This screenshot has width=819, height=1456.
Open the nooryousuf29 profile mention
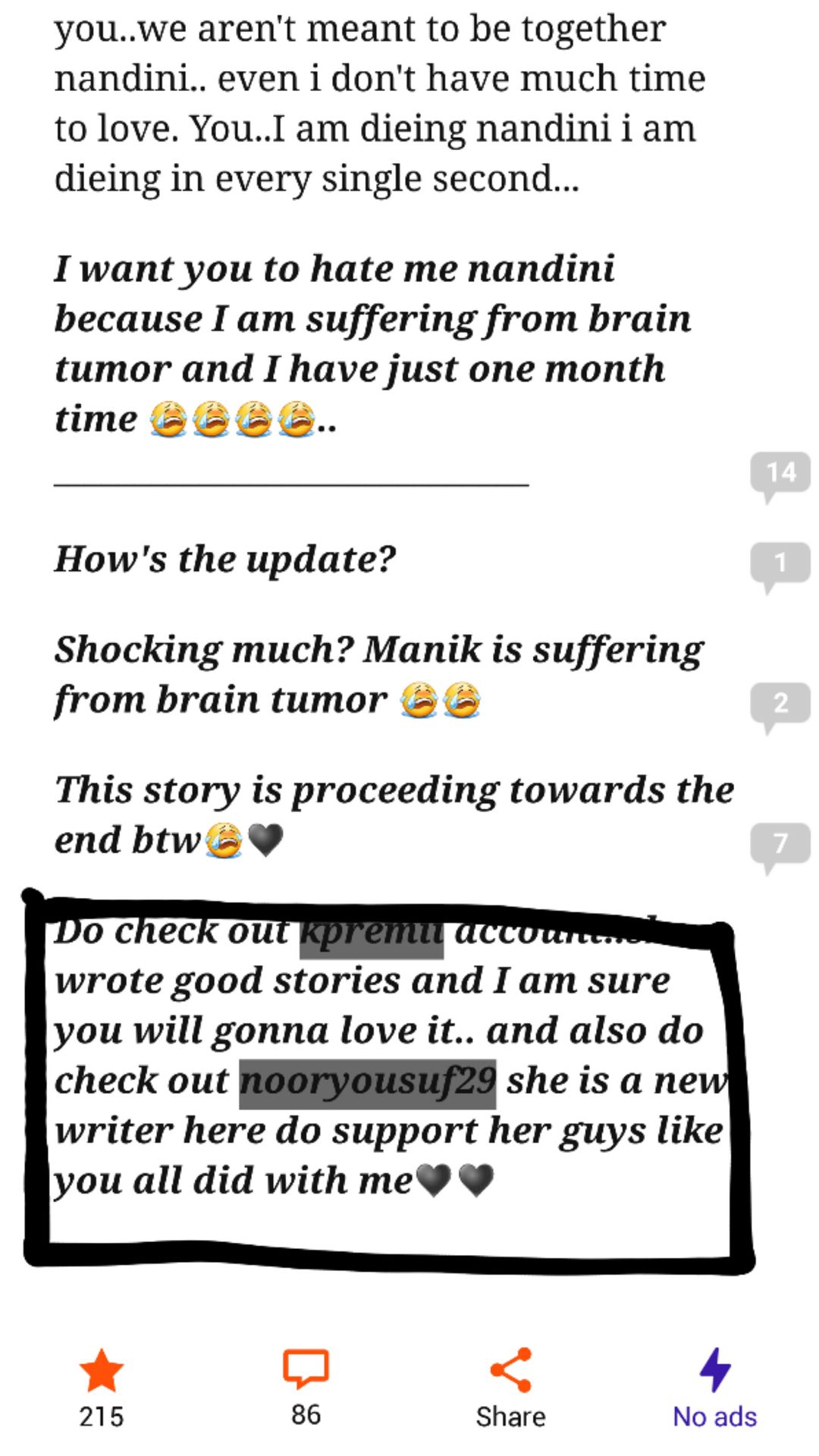(368, 1081)
